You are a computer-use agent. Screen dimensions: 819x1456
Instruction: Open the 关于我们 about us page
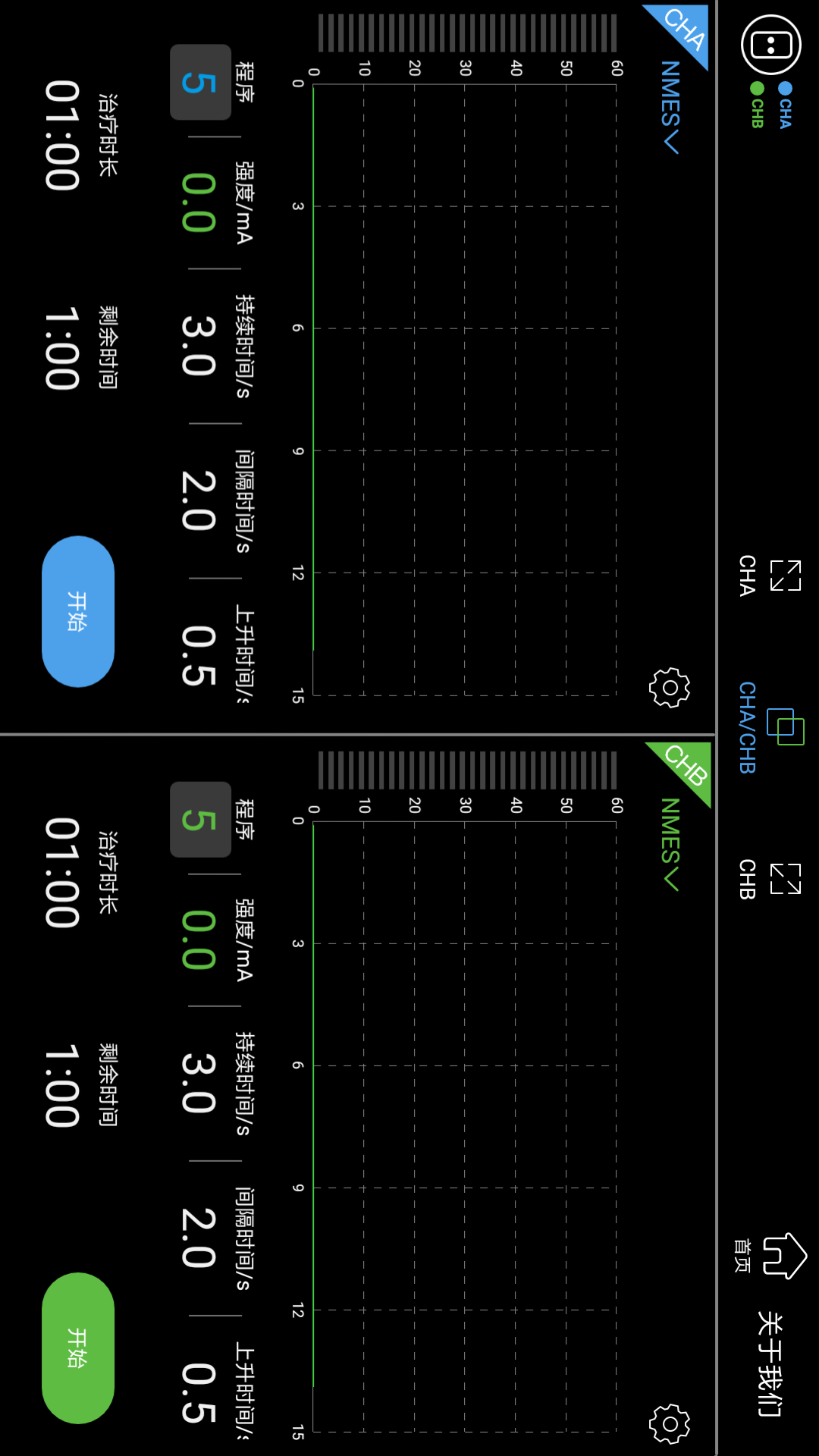tap(770, 1363)
